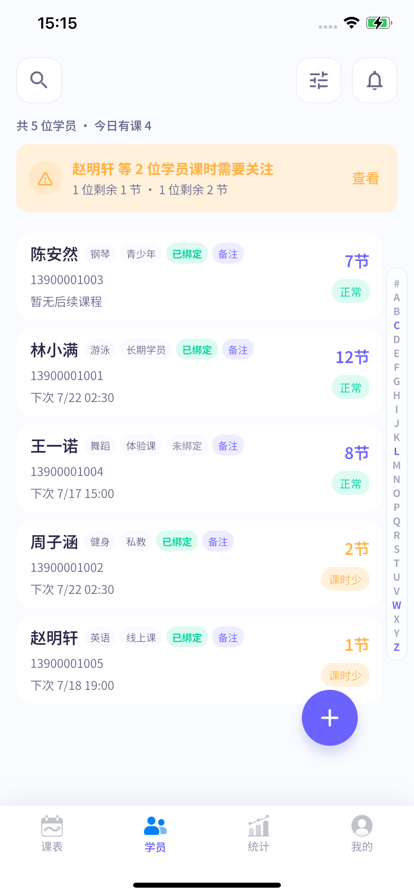Open student card 周子涵
This screenshot has height=896, width=414.
199,564
